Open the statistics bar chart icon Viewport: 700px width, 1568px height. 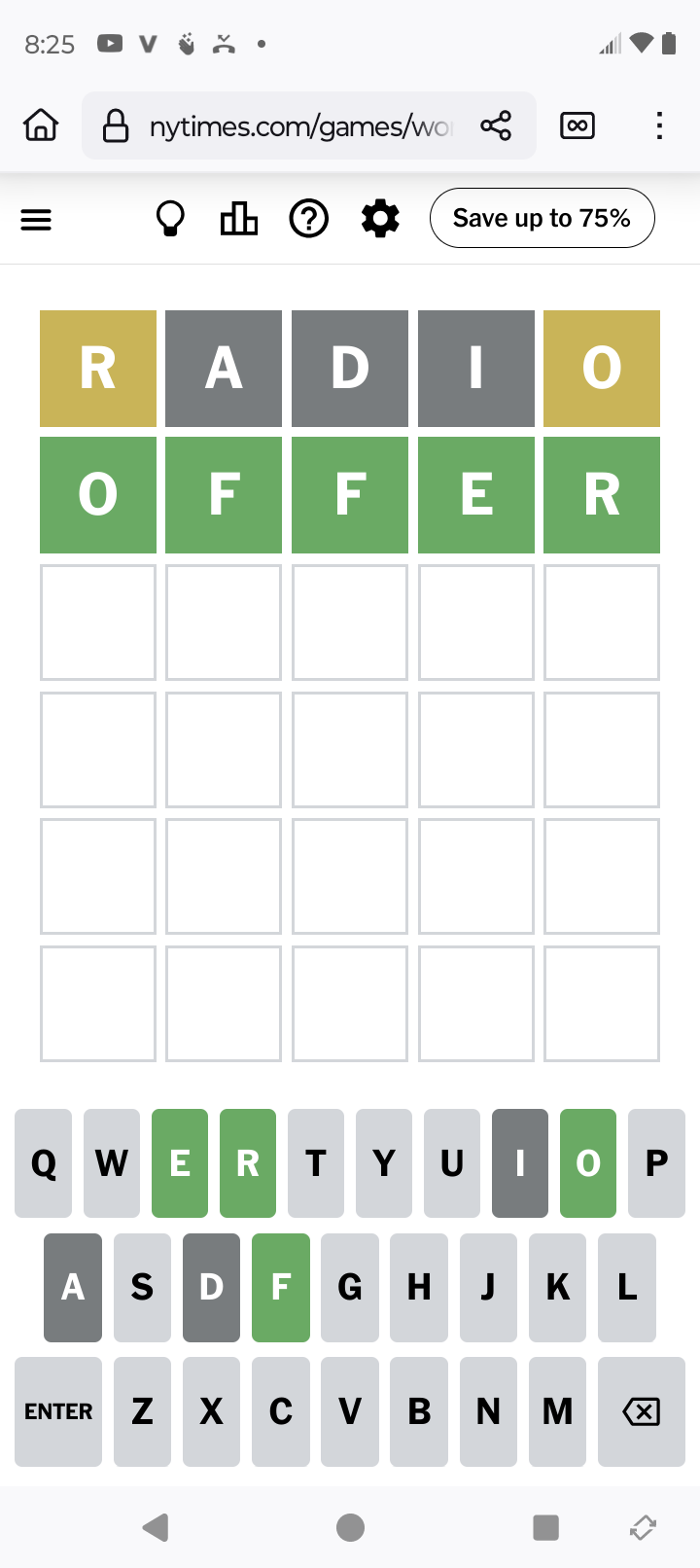(239, 219)
